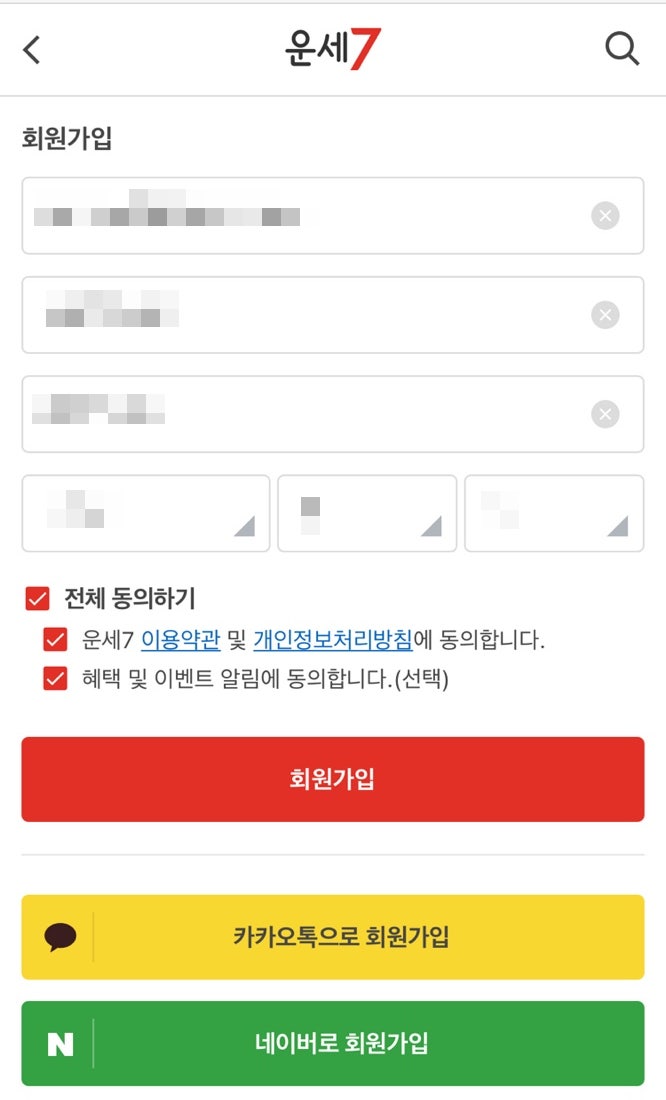The height and width of the screenshot is (1100, 666).
Task: Sign up with 카카오톡으로 회원가입
Action: click(x=333, y=937)
